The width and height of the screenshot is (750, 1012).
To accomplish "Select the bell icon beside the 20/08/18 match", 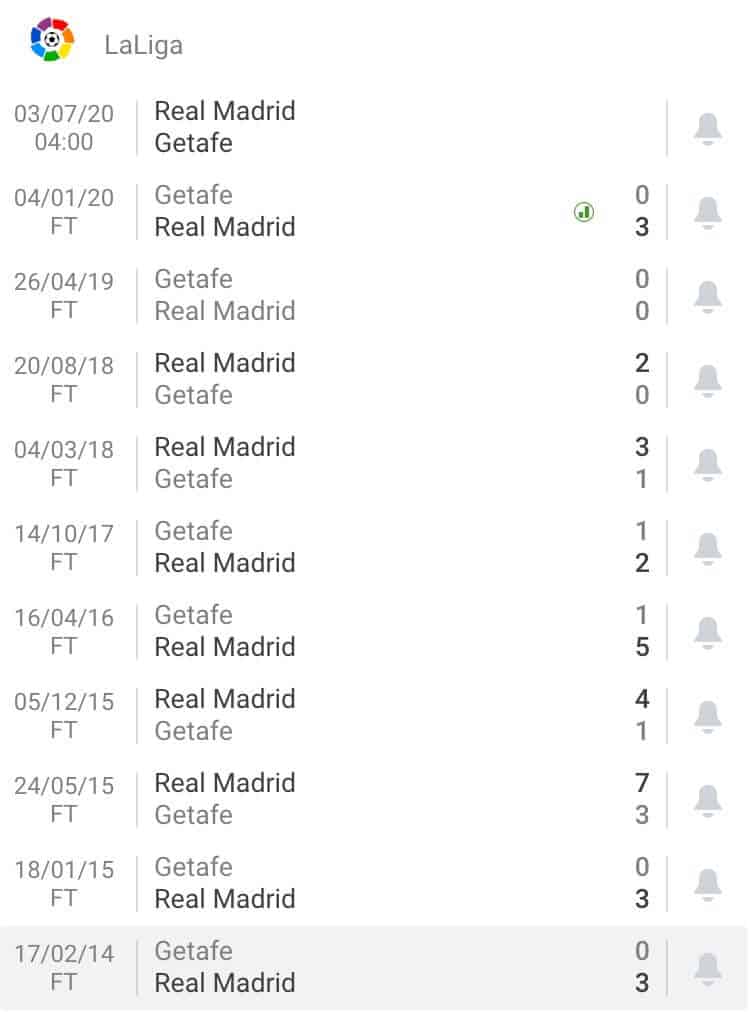I will point(708,379).
